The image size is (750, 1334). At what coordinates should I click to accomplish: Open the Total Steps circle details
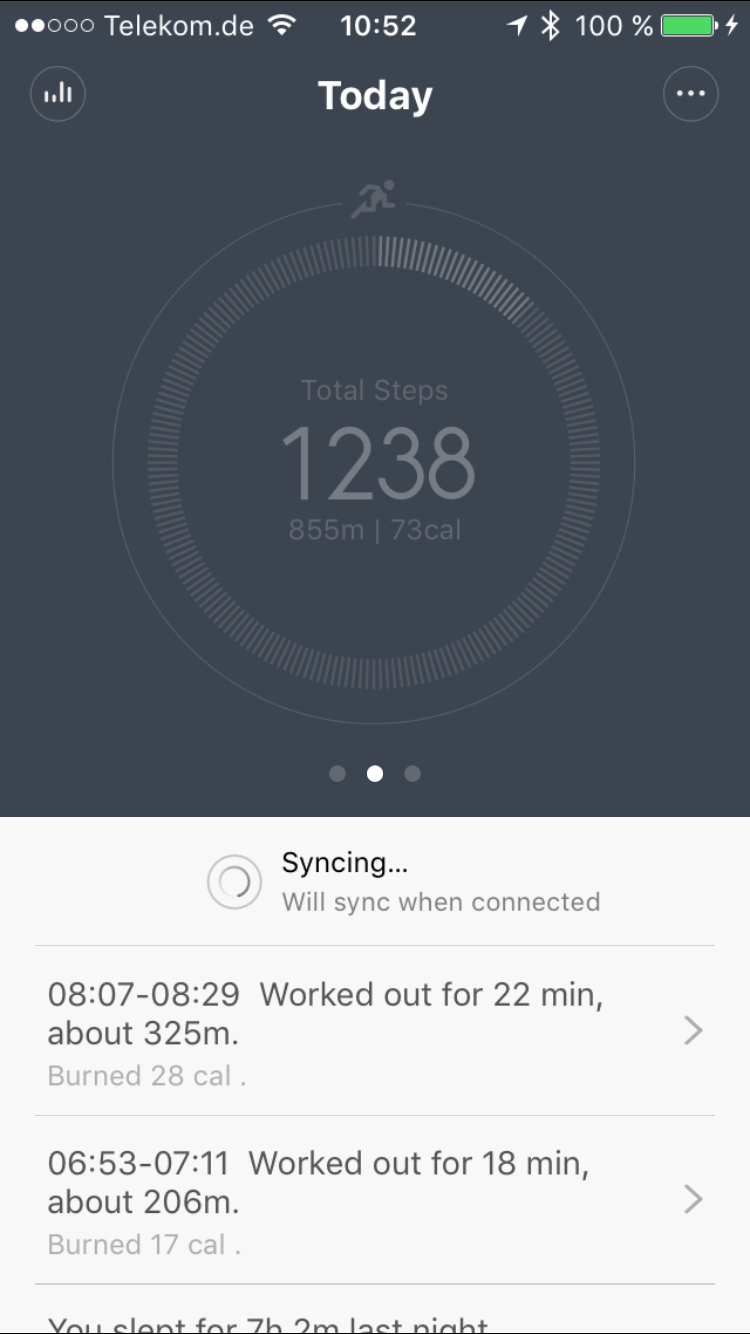tap(375, 464)
